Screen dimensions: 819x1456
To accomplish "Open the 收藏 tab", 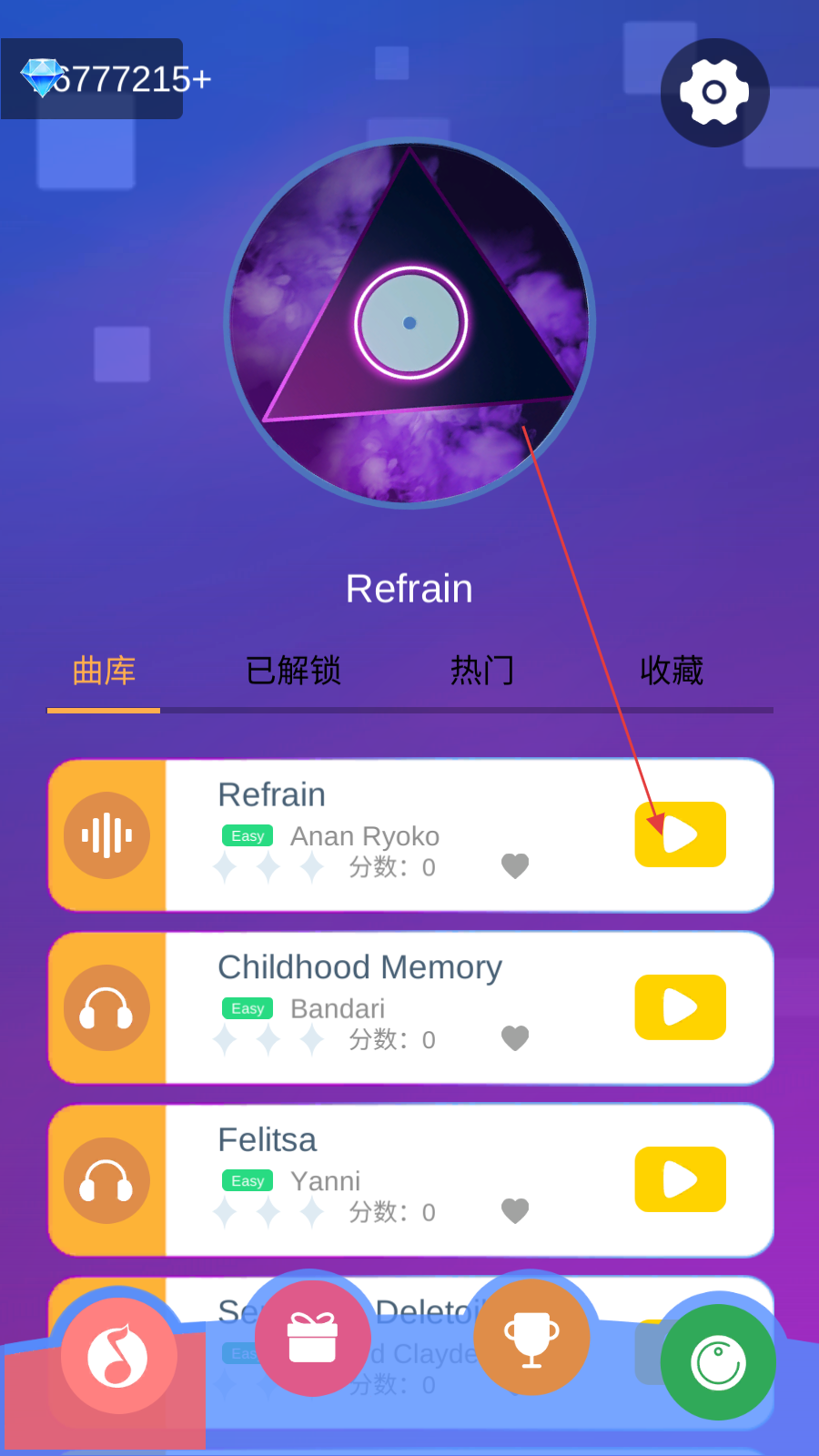I will point(671,671).
